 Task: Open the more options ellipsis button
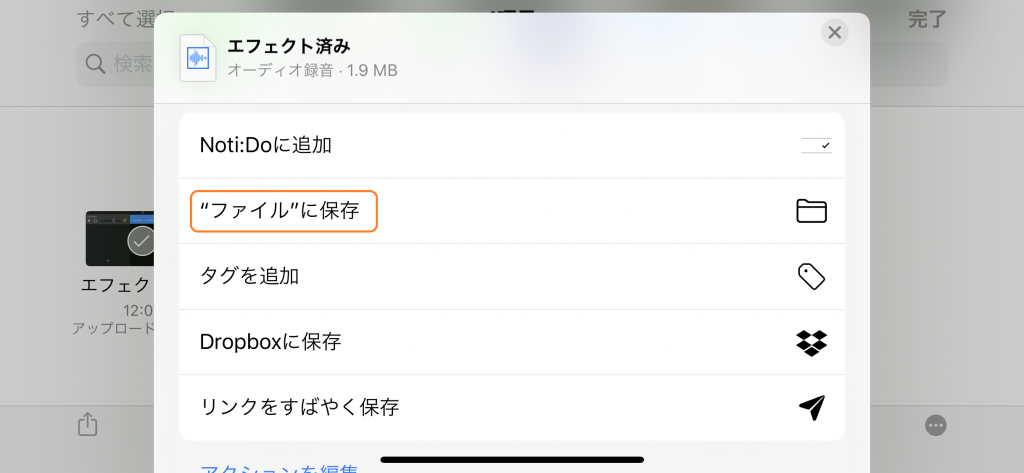pos(936,425)
